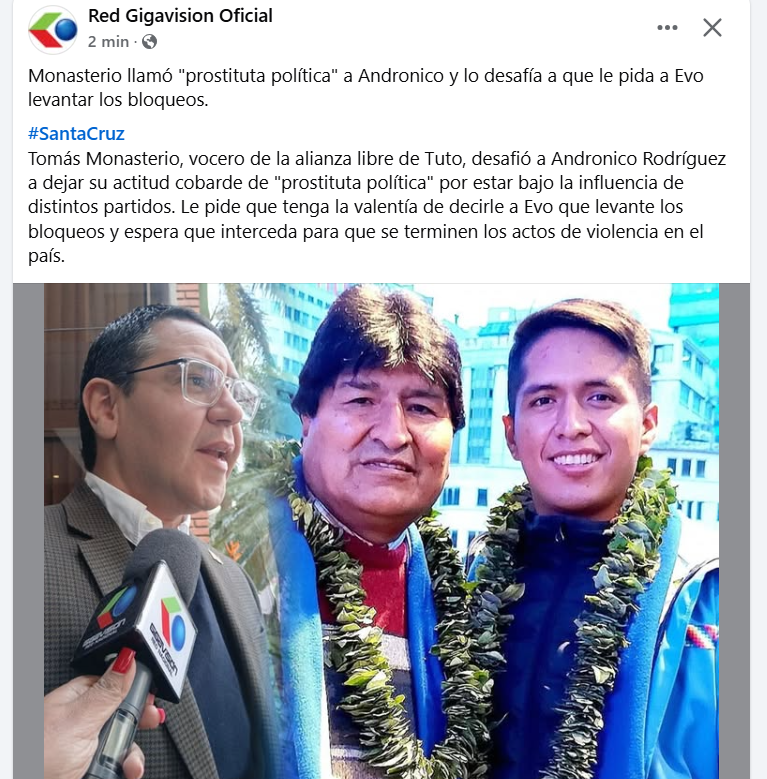
Task: Open the post's 2 min timestamp
Action: point(108,42)
